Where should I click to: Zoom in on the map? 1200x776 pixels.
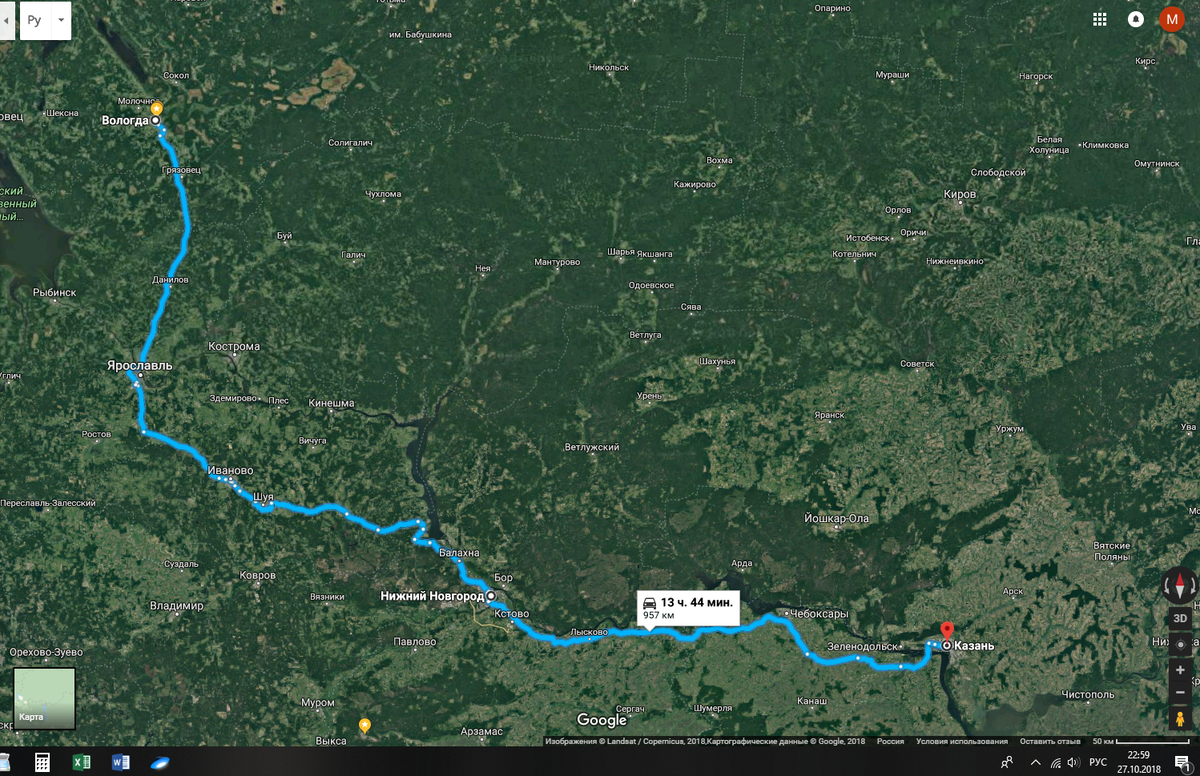(x=1180, y=669)
